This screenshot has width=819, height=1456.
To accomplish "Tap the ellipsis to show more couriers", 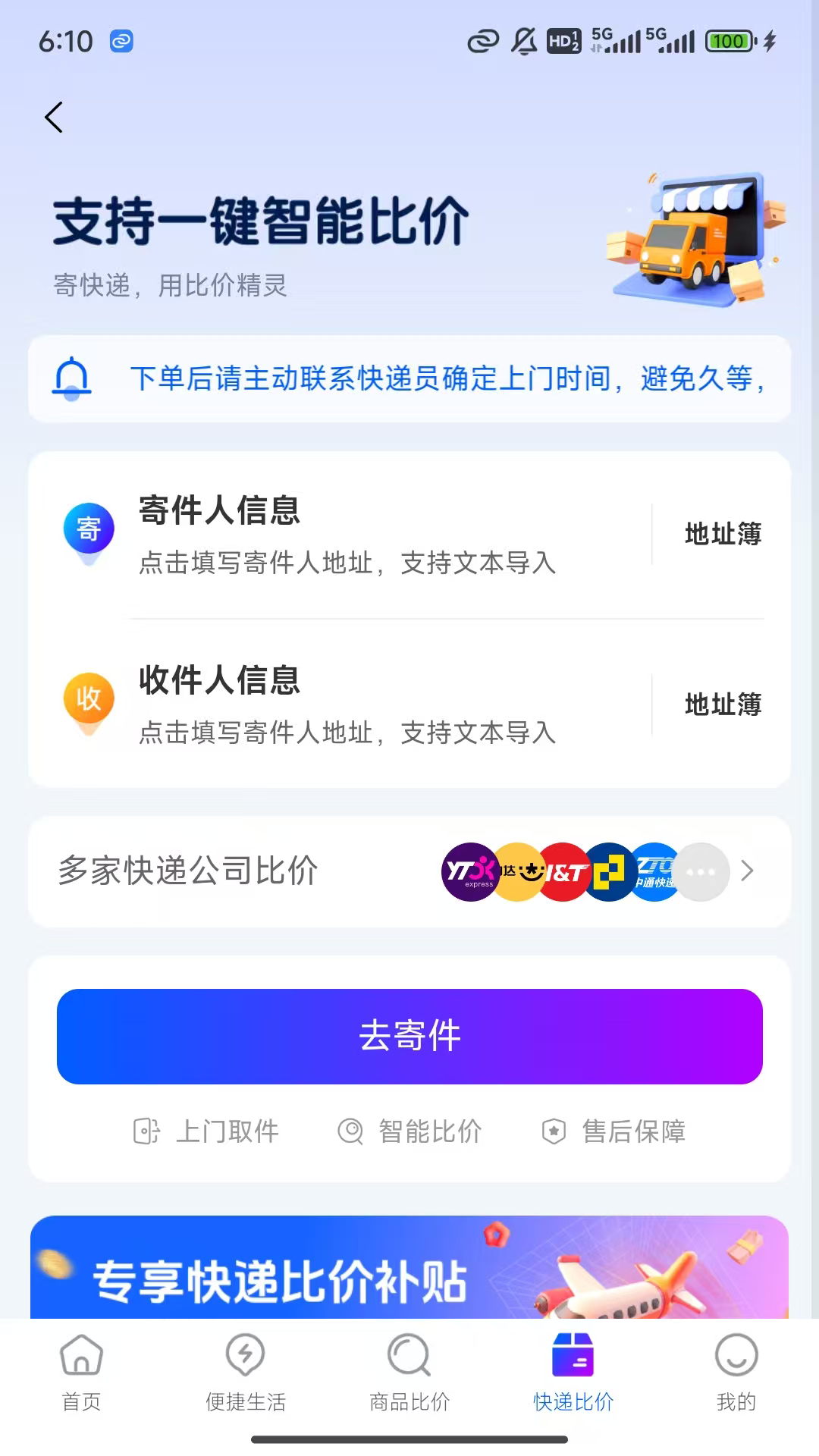I will coord(701,872).
